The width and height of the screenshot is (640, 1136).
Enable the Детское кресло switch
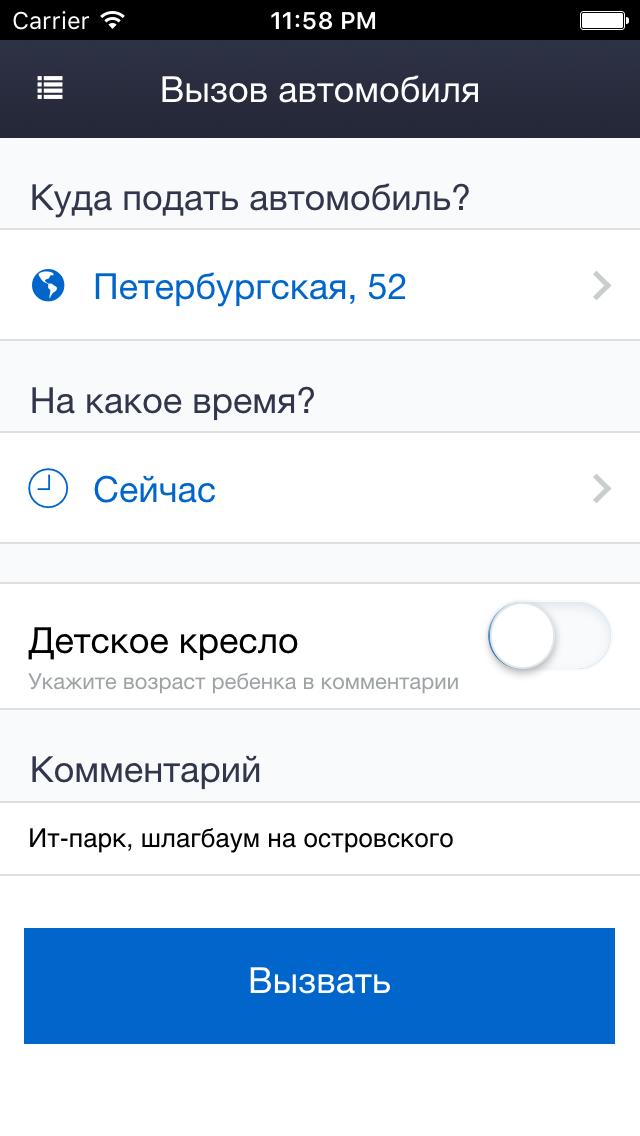(x=548, y=637)
